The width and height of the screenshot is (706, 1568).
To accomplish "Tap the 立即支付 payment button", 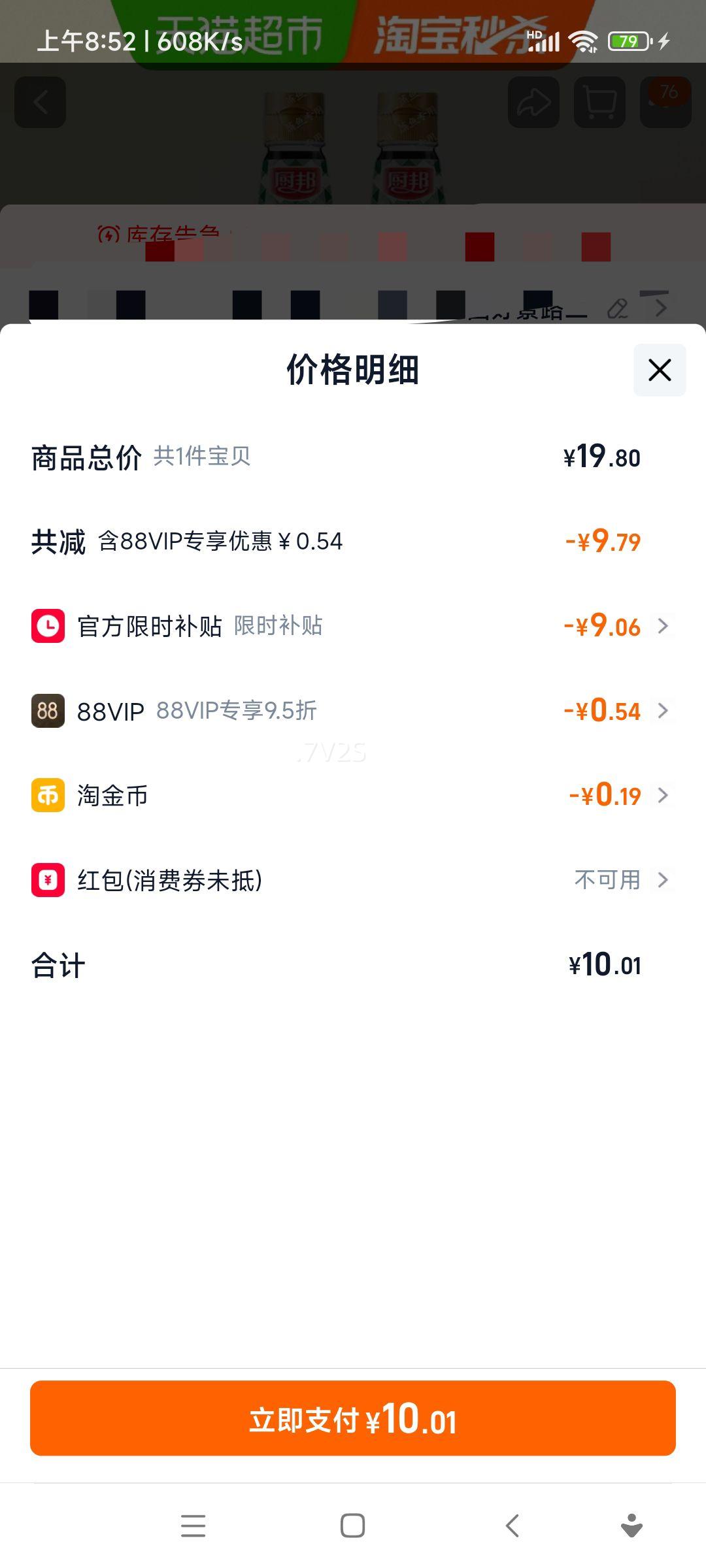I will coord(353,1418).
